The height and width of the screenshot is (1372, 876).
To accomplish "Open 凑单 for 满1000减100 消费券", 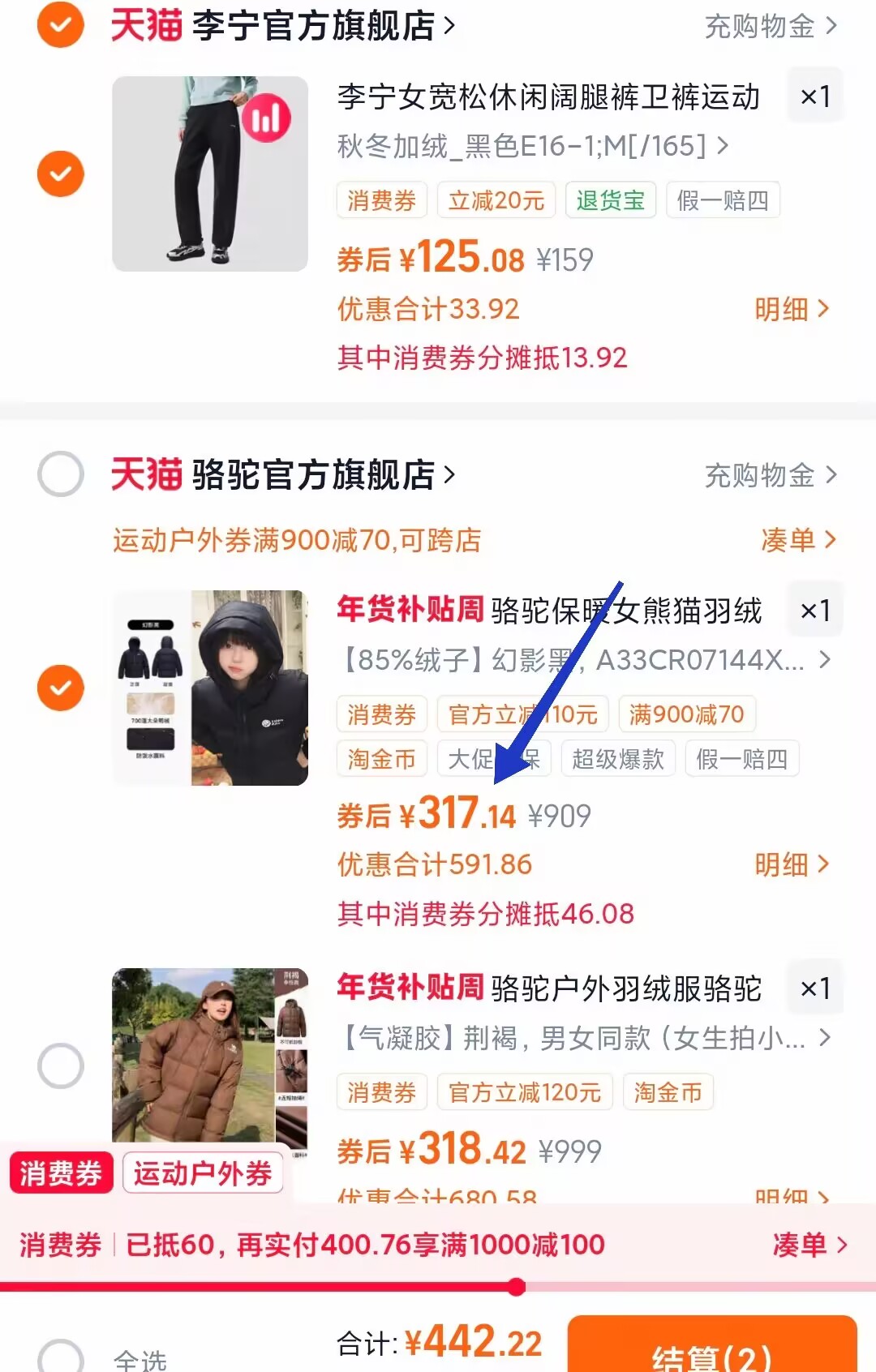I will pyautogui.click(x=809, y=1244).
